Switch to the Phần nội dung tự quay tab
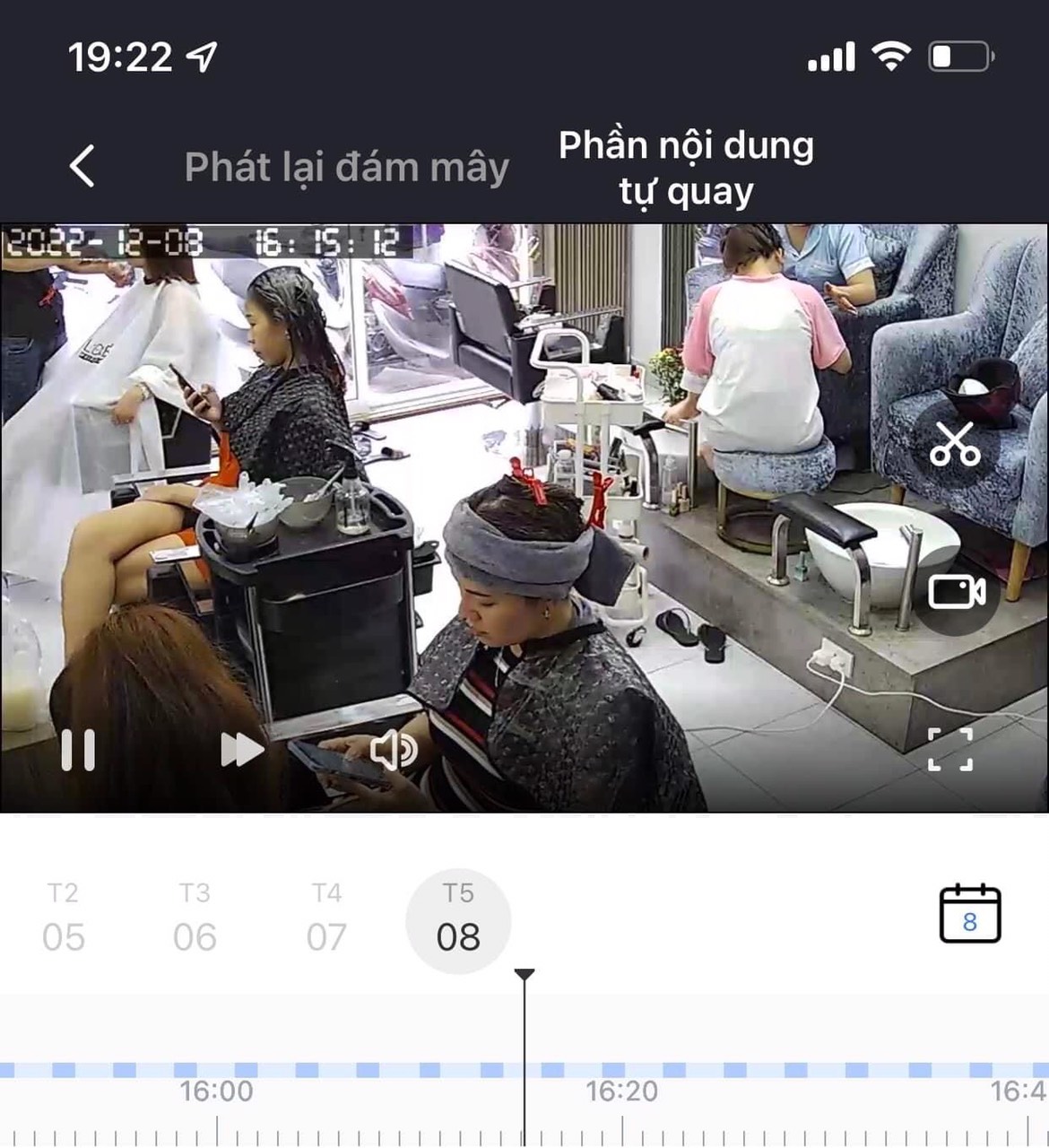Viewport: 1049px width, 1148px height. (686, 169)
